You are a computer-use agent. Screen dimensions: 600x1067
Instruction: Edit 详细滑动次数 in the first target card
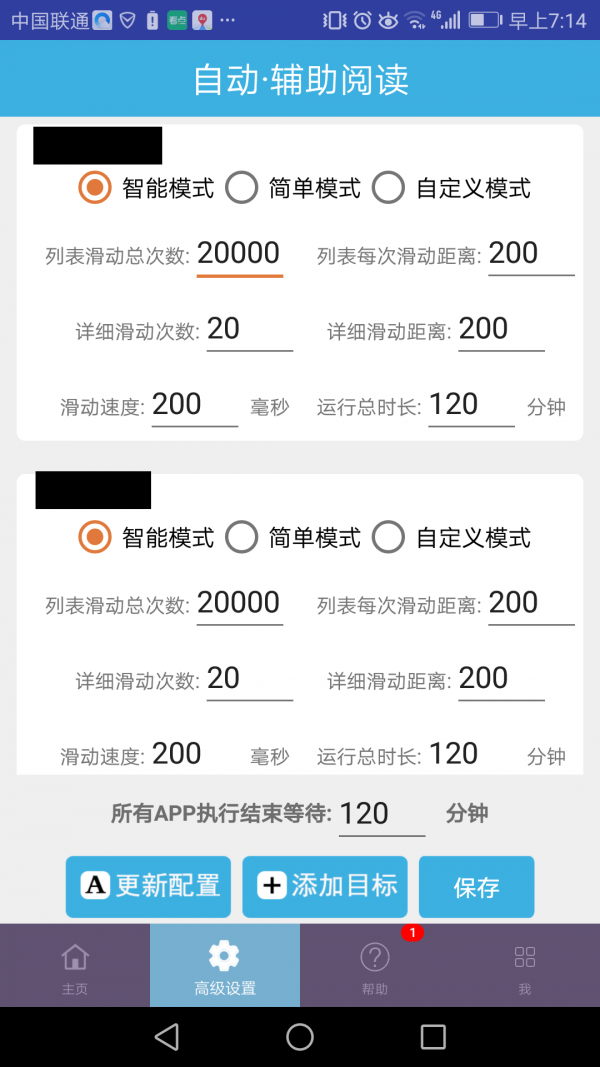[249, 329]
